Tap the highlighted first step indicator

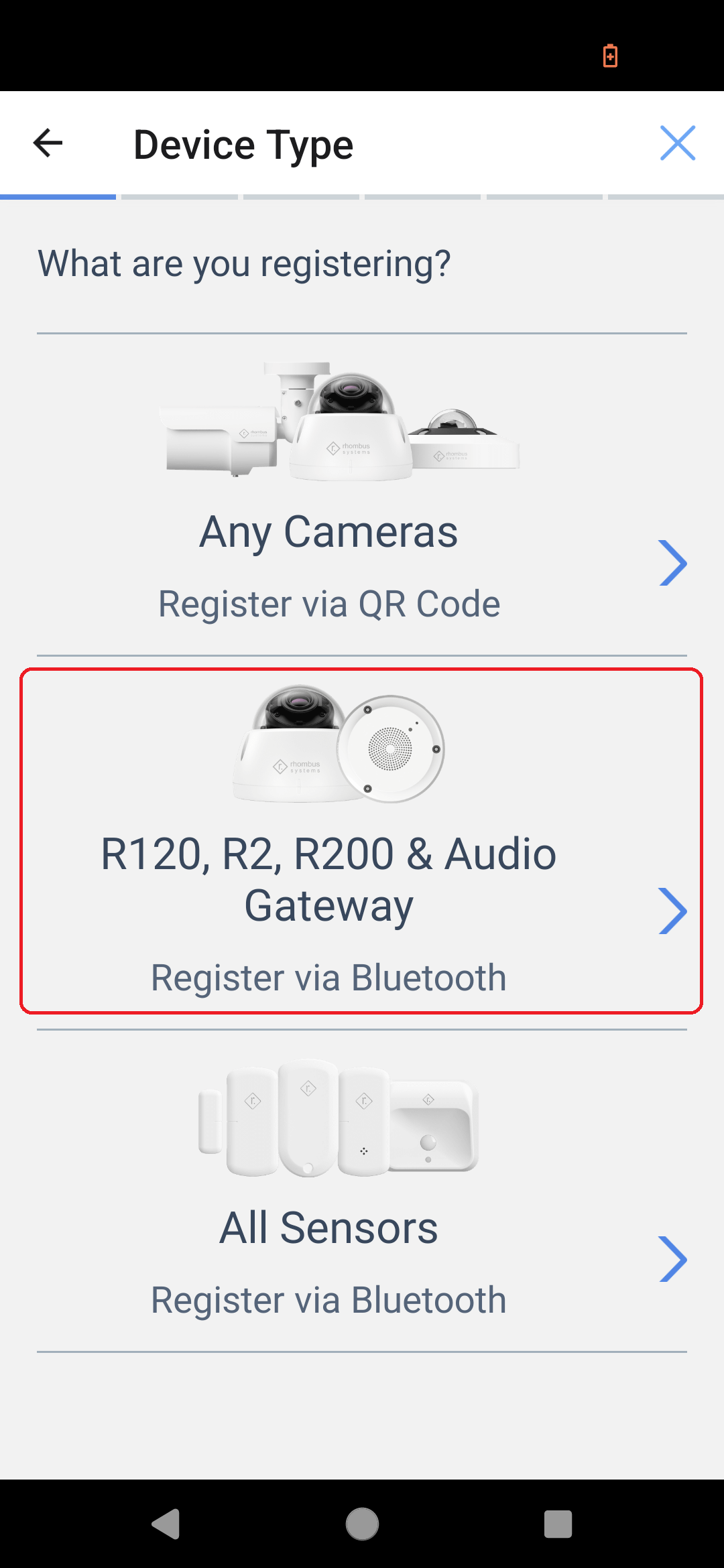tap(57, 196)
